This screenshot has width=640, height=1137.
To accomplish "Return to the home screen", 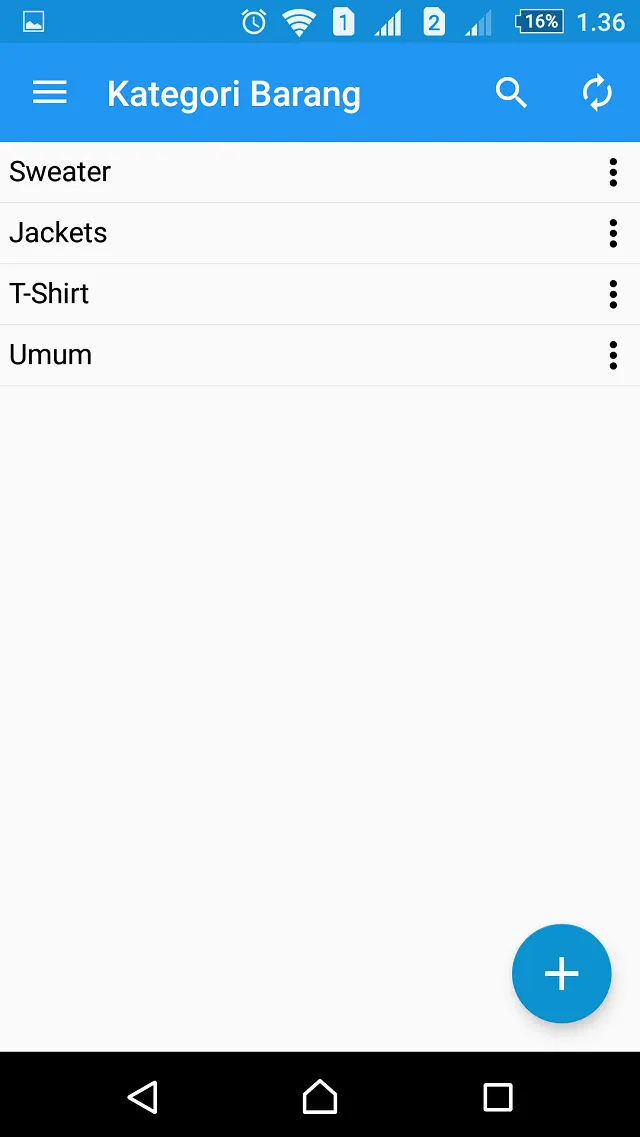I will (x=320, y=1096).
